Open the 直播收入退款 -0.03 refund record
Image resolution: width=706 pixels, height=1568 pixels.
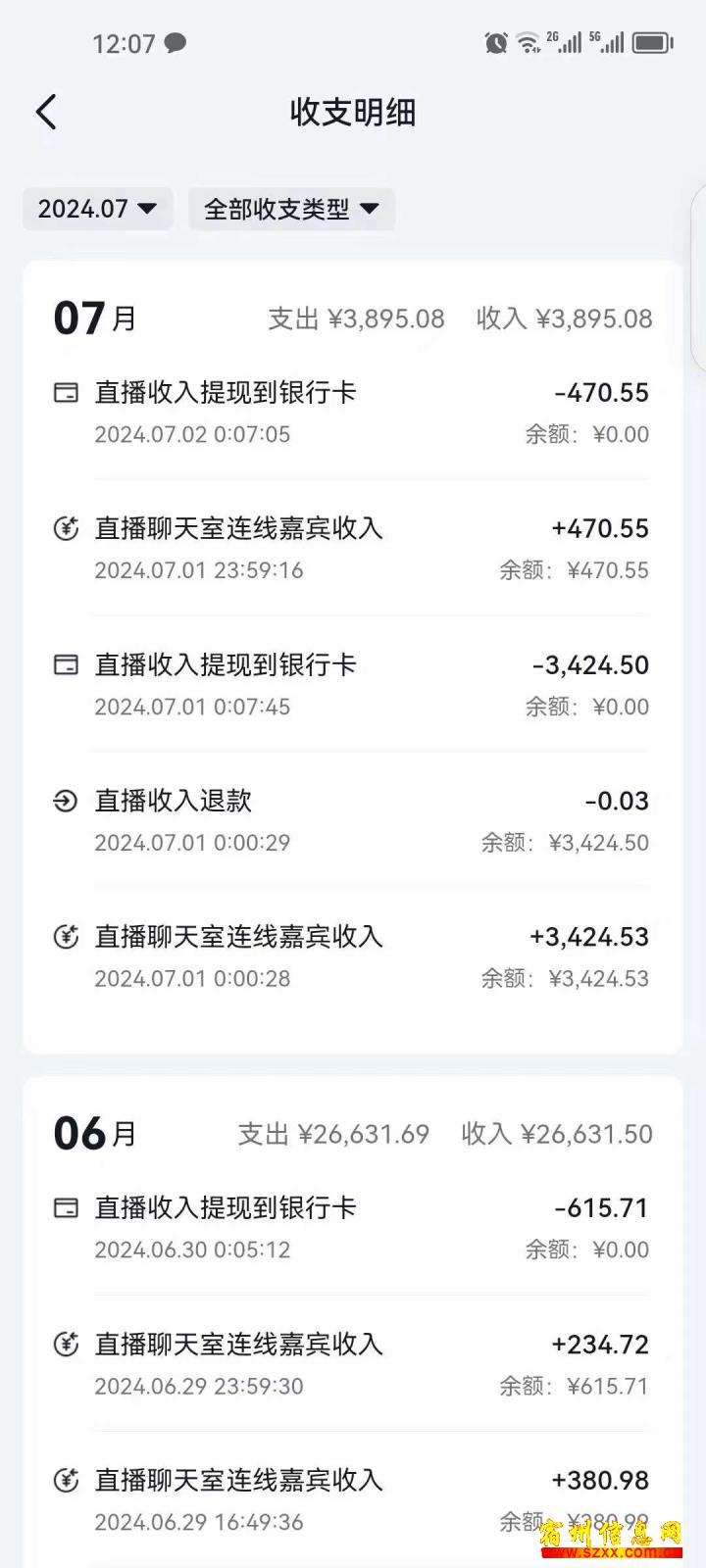[352, 821]
